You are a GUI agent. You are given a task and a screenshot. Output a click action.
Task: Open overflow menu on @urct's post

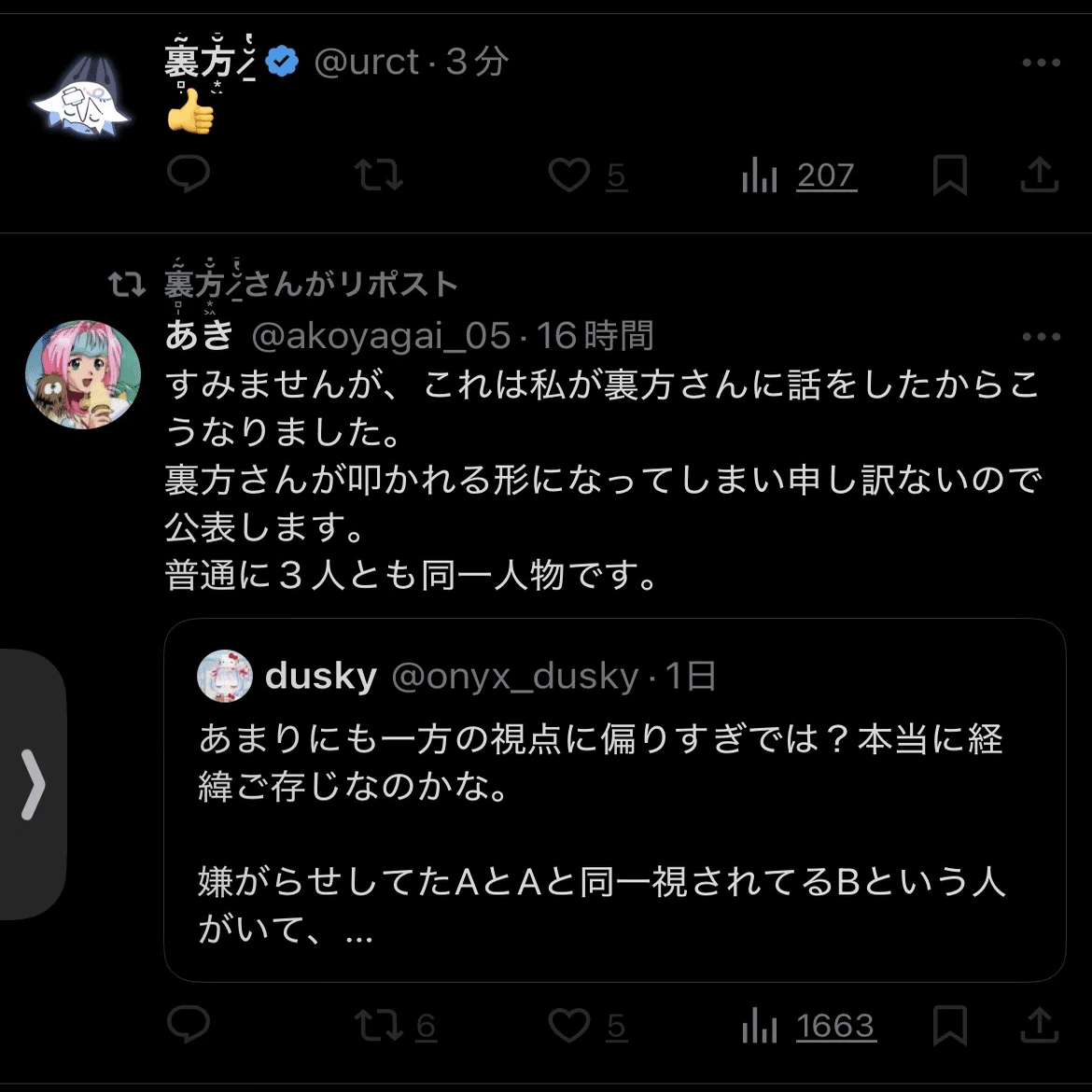pyautogui.click(x=1041, y=63)
